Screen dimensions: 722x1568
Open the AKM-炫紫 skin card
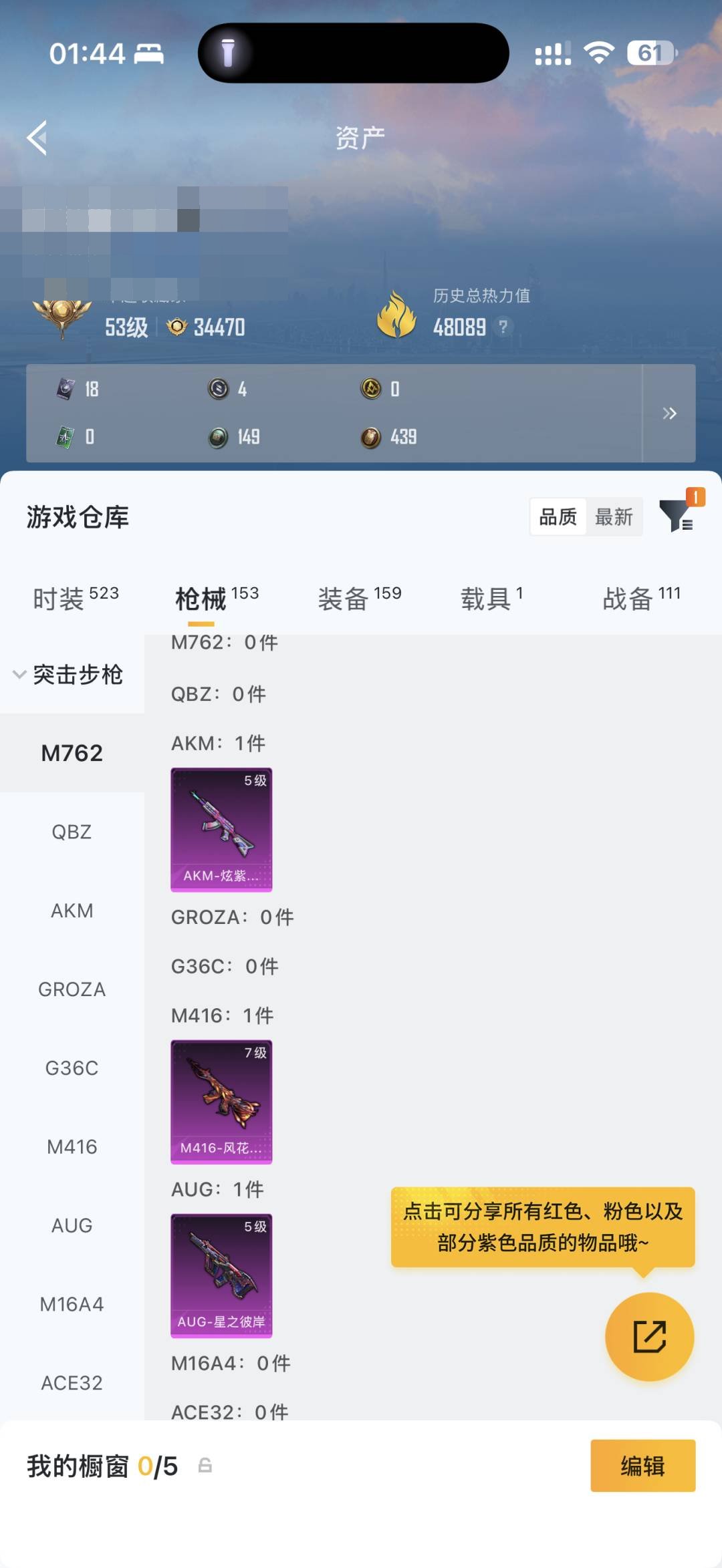click(x=221, y=829)
